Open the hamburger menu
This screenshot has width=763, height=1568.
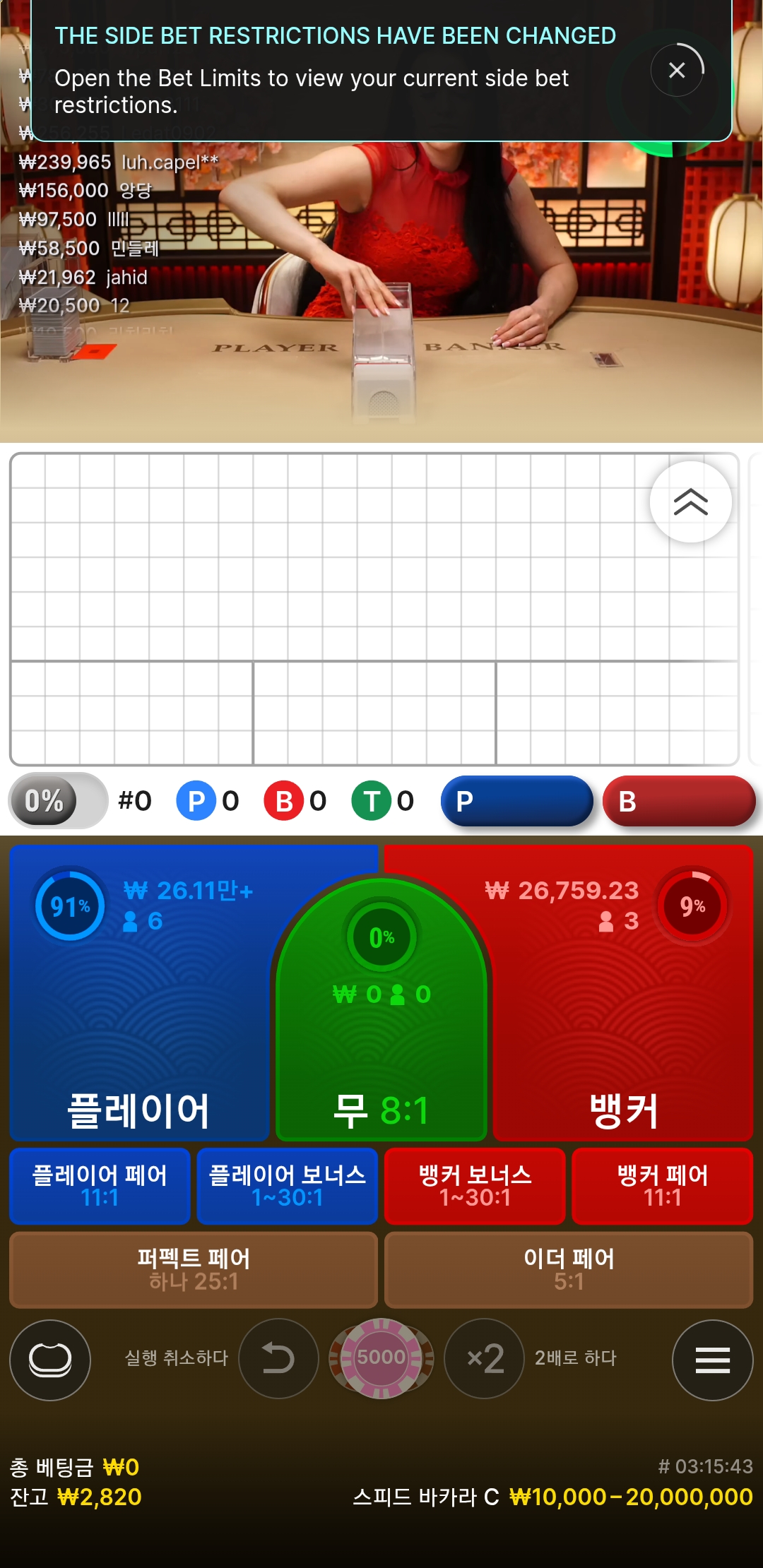(712, 1360)
